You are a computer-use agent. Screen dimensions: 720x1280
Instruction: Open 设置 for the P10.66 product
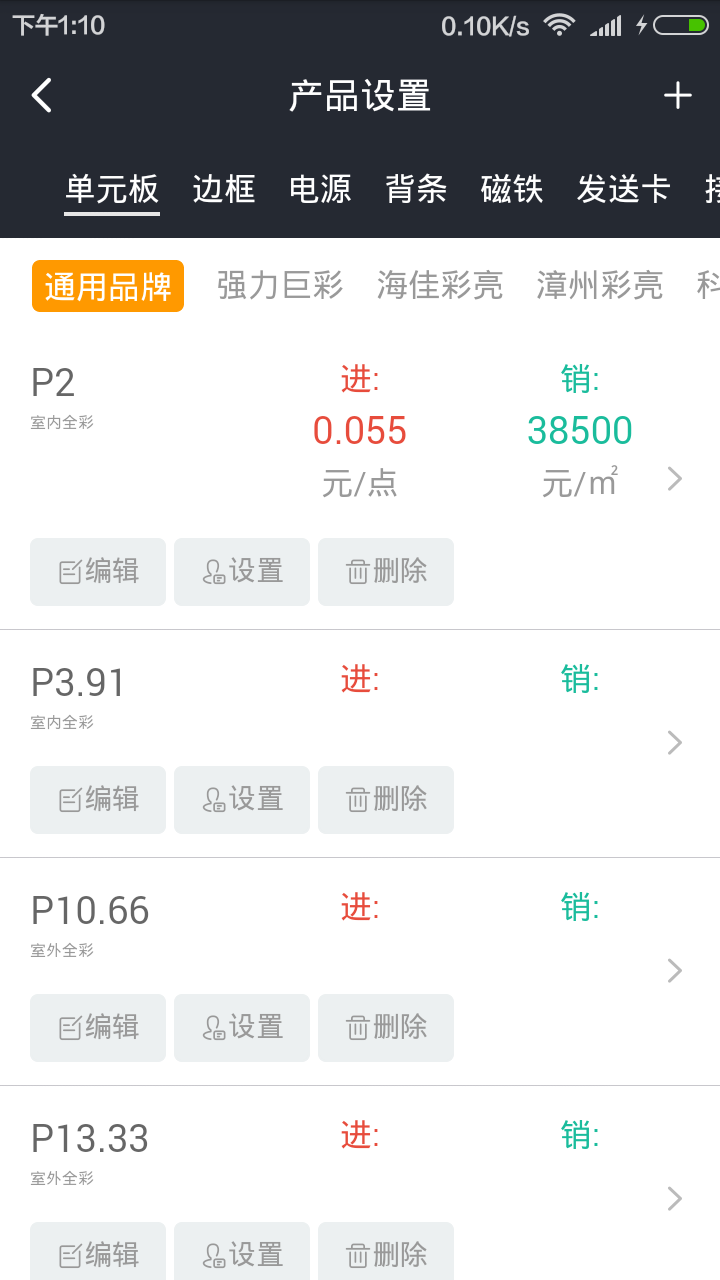242,1028
